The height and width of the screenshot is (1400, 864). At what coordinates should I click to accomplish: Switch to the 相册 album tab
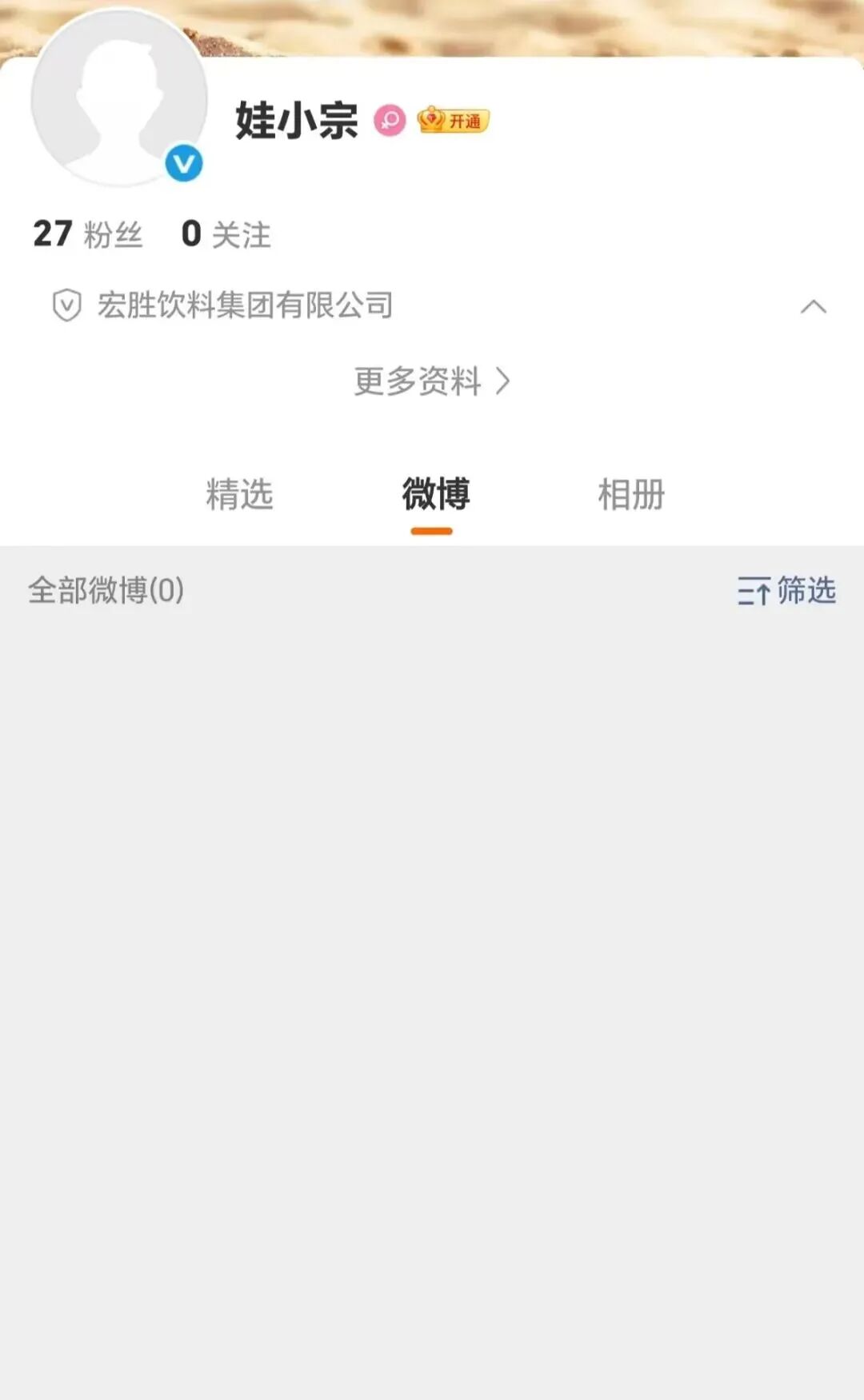(x=631, y=494)
